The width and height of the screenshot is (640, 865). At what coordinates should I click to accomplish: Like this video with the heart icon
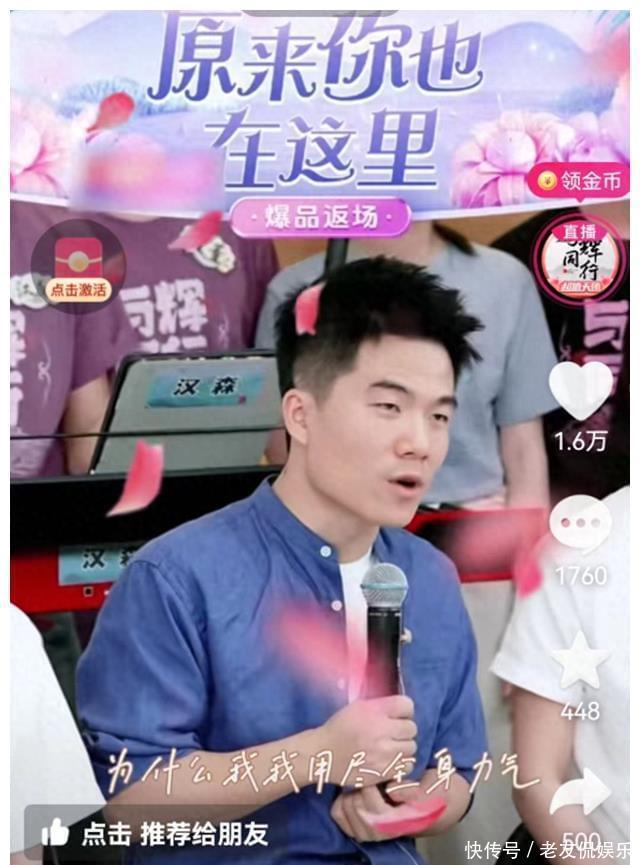pos(581,391)
